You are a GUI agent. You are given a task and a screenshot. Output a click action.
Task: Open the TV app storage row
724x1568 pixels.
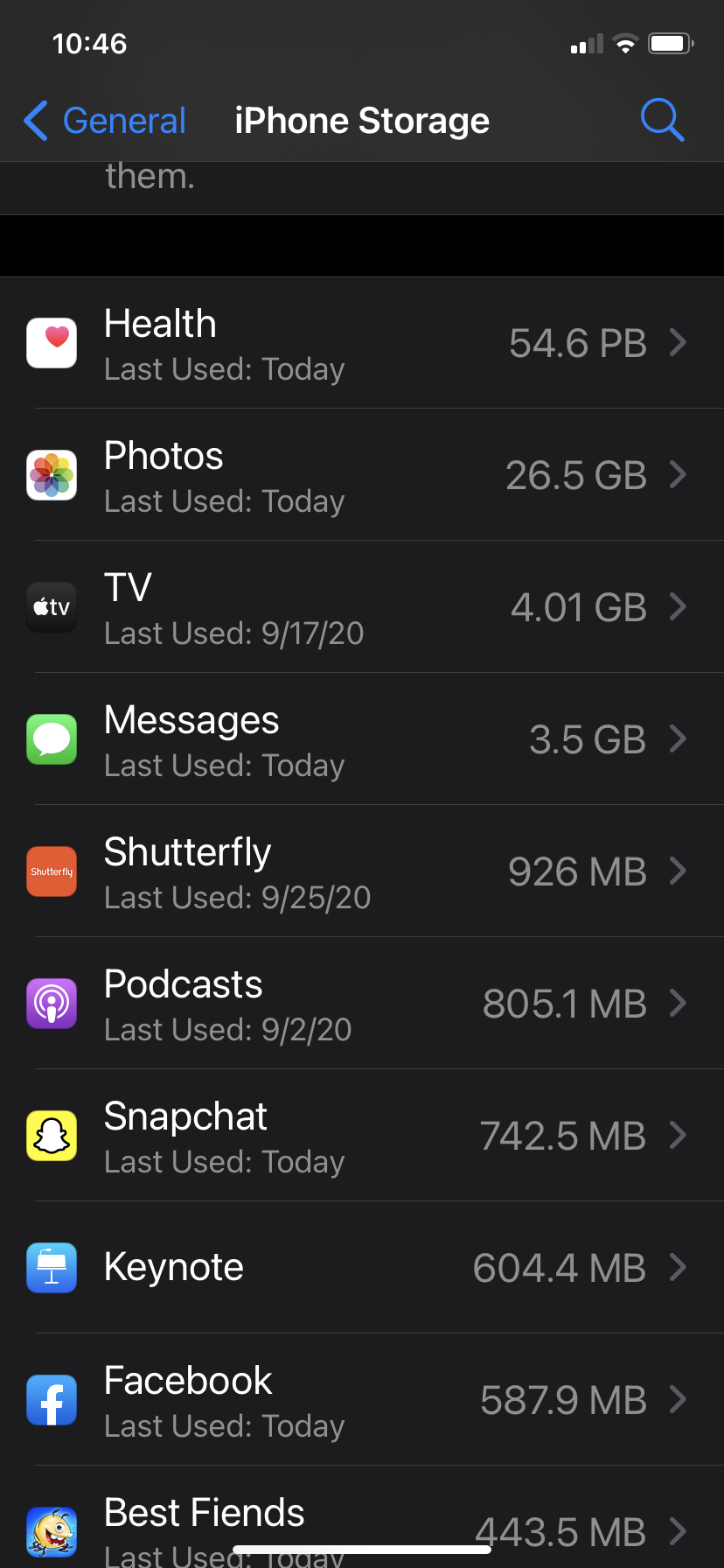click(x=362, y=607)
